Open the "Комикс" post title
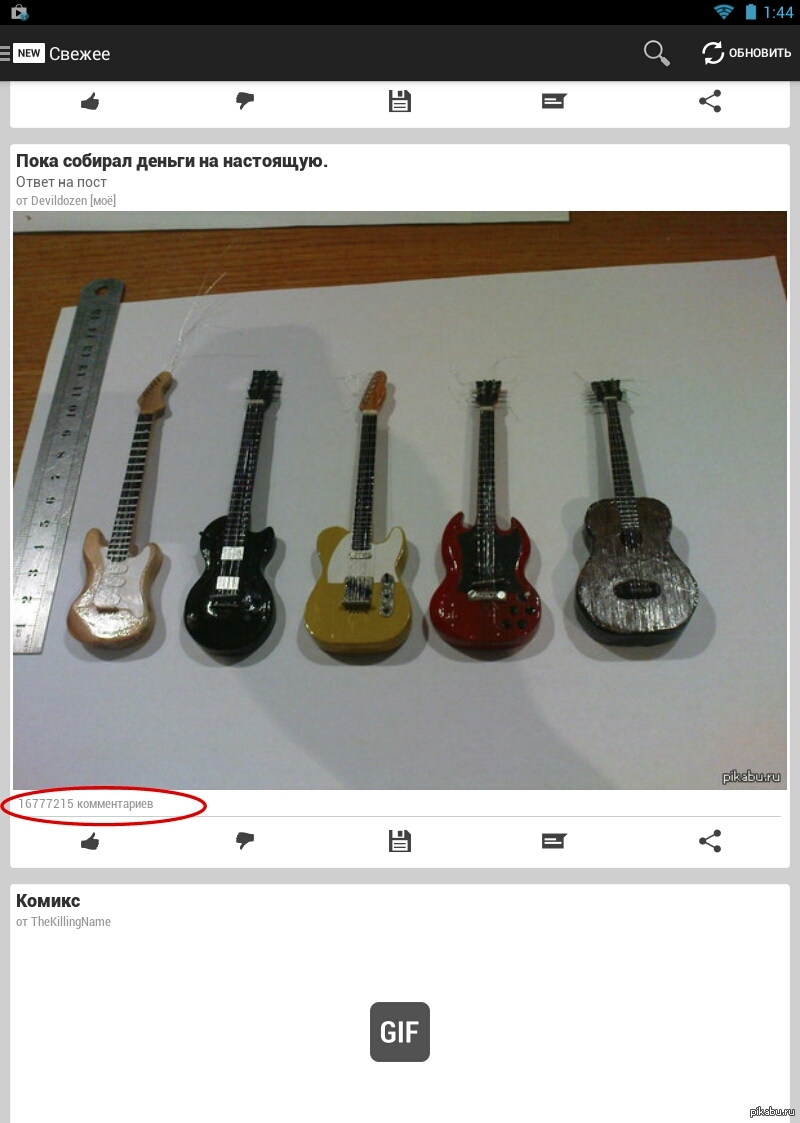 (48, 901)
